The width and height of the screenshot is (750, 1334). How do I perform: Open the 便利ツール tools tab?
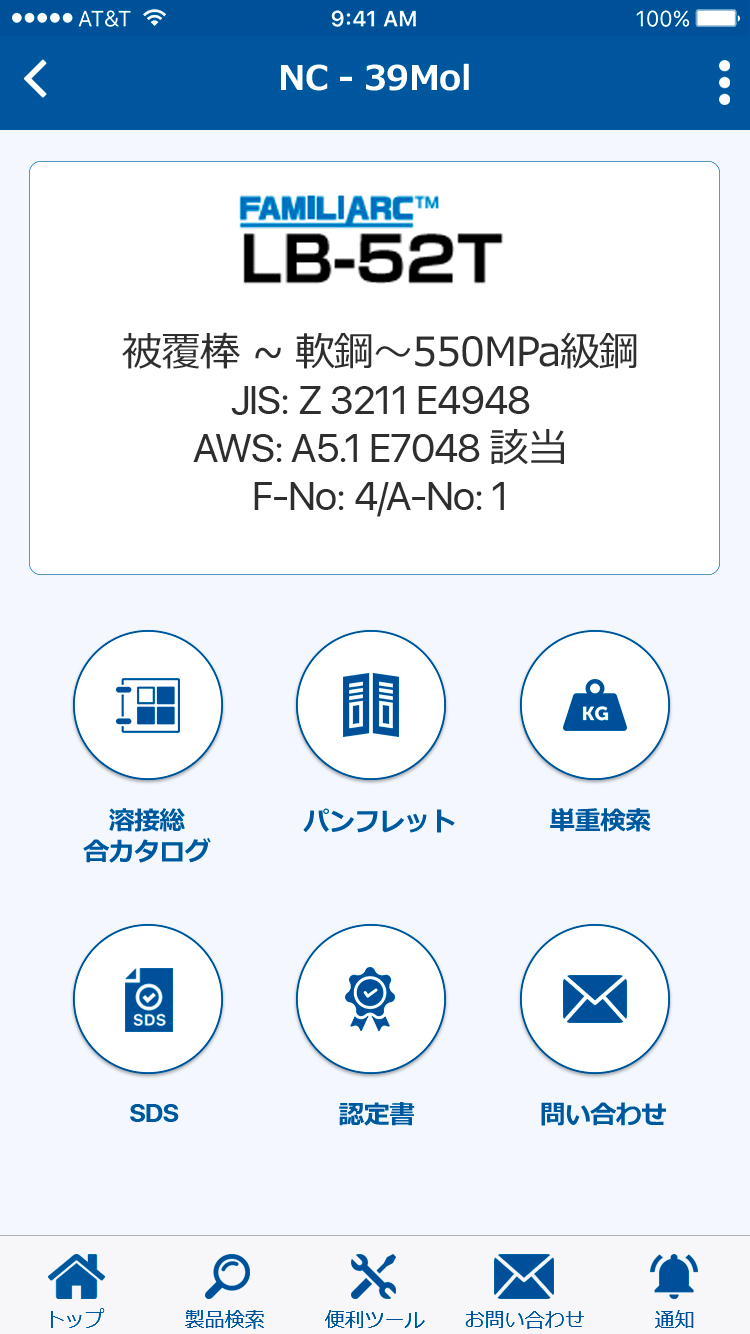[375, 1290]
